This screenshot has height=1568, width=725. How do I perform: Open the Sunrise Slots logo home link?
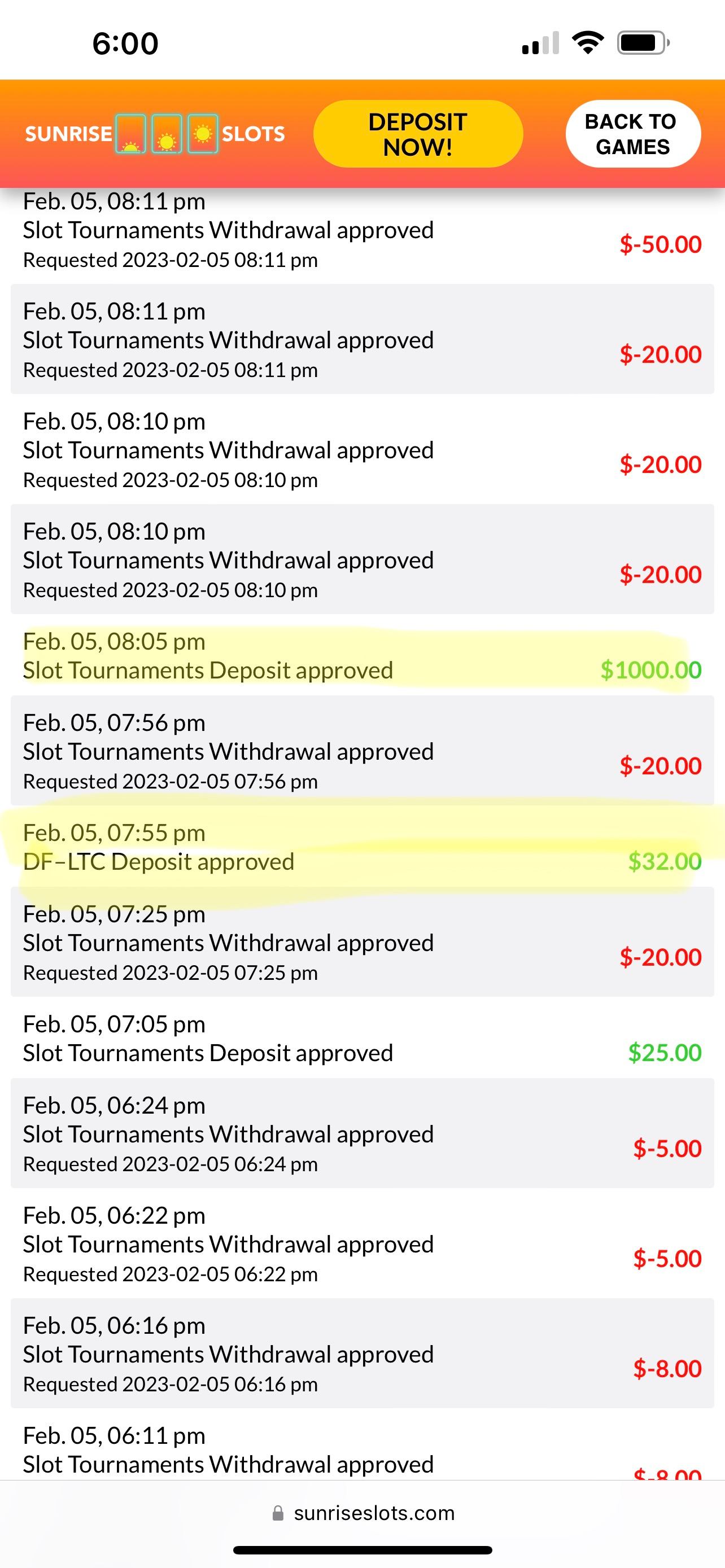coord(155,134)
